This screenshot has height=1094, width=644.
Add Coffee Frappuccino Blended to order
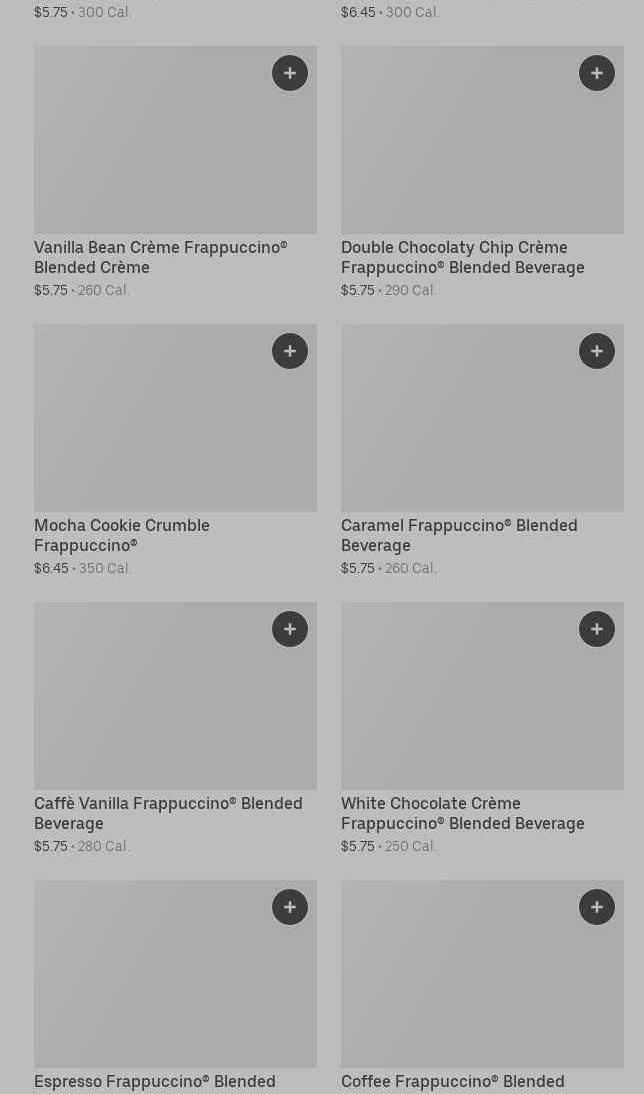point(597,907)
